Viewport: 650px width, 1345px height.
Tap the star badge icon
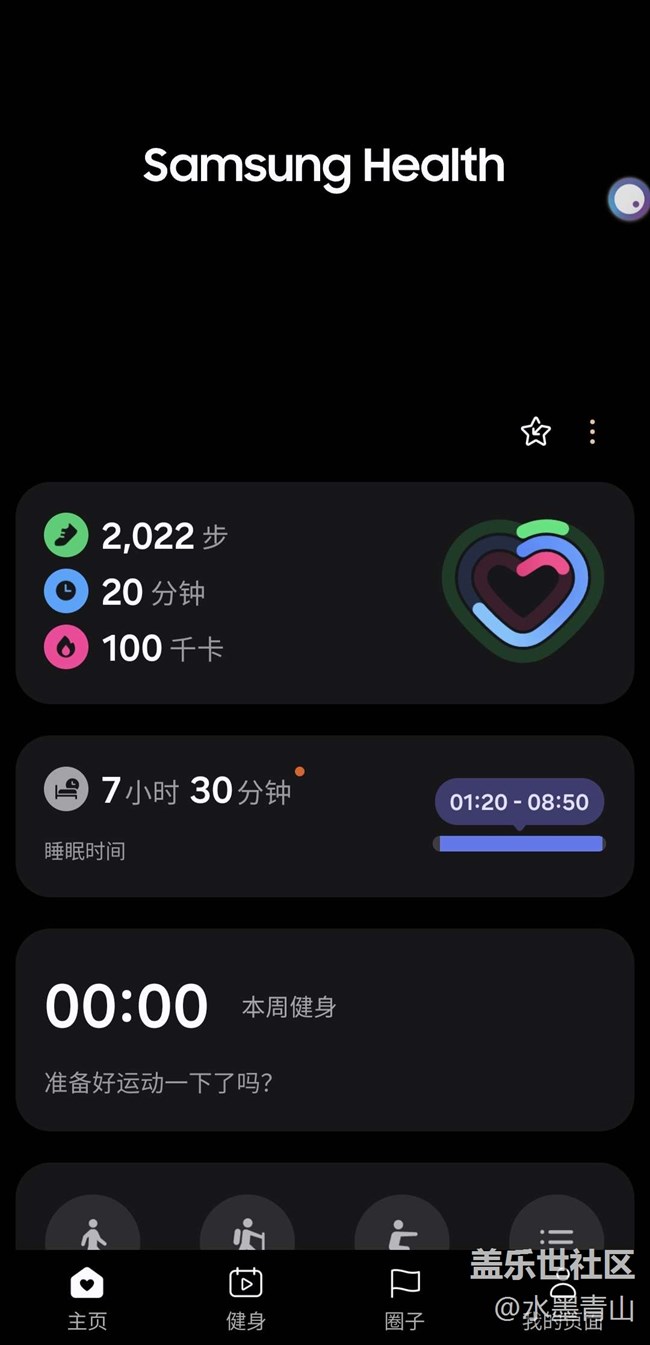pyautogui.click(x=536, y=432)
